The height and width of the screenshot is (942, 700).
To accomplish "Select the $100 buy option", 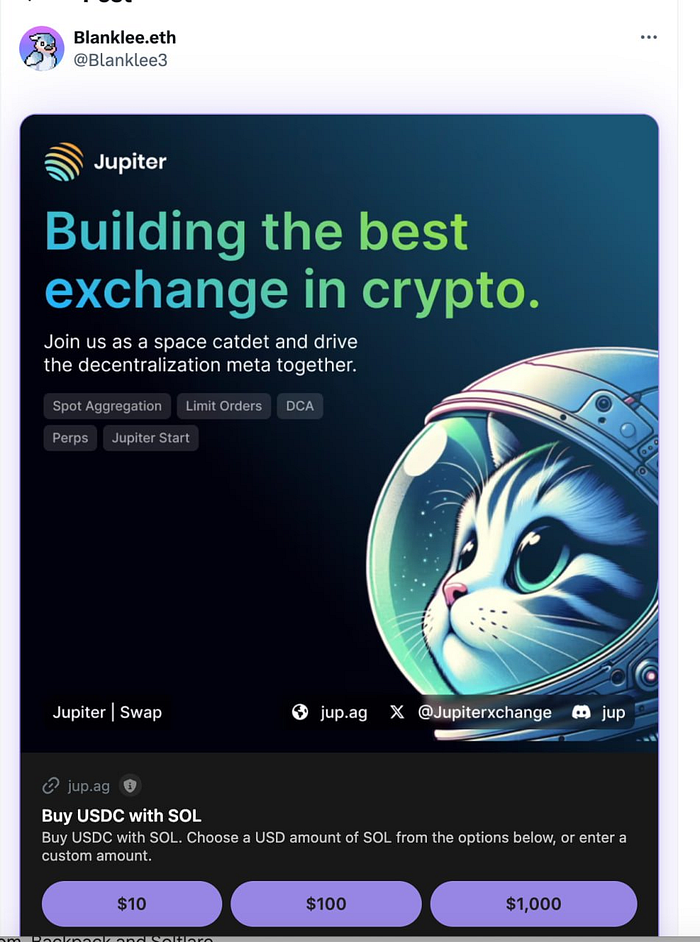I will [x=326, y=904].
